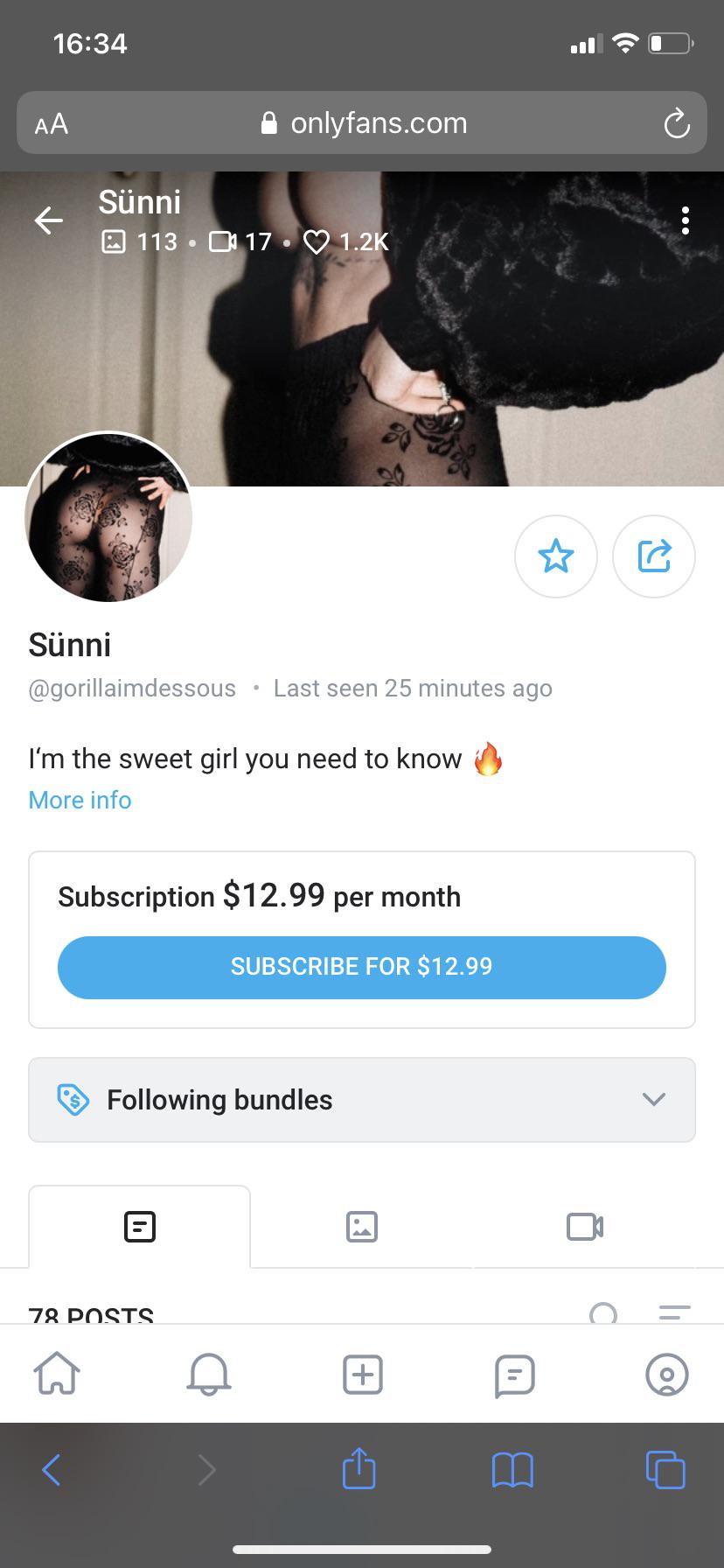Open Safari bookmarks with book icon
Image resolution: width=724 pixels, height=1568 pixels.
point(514,1470)
